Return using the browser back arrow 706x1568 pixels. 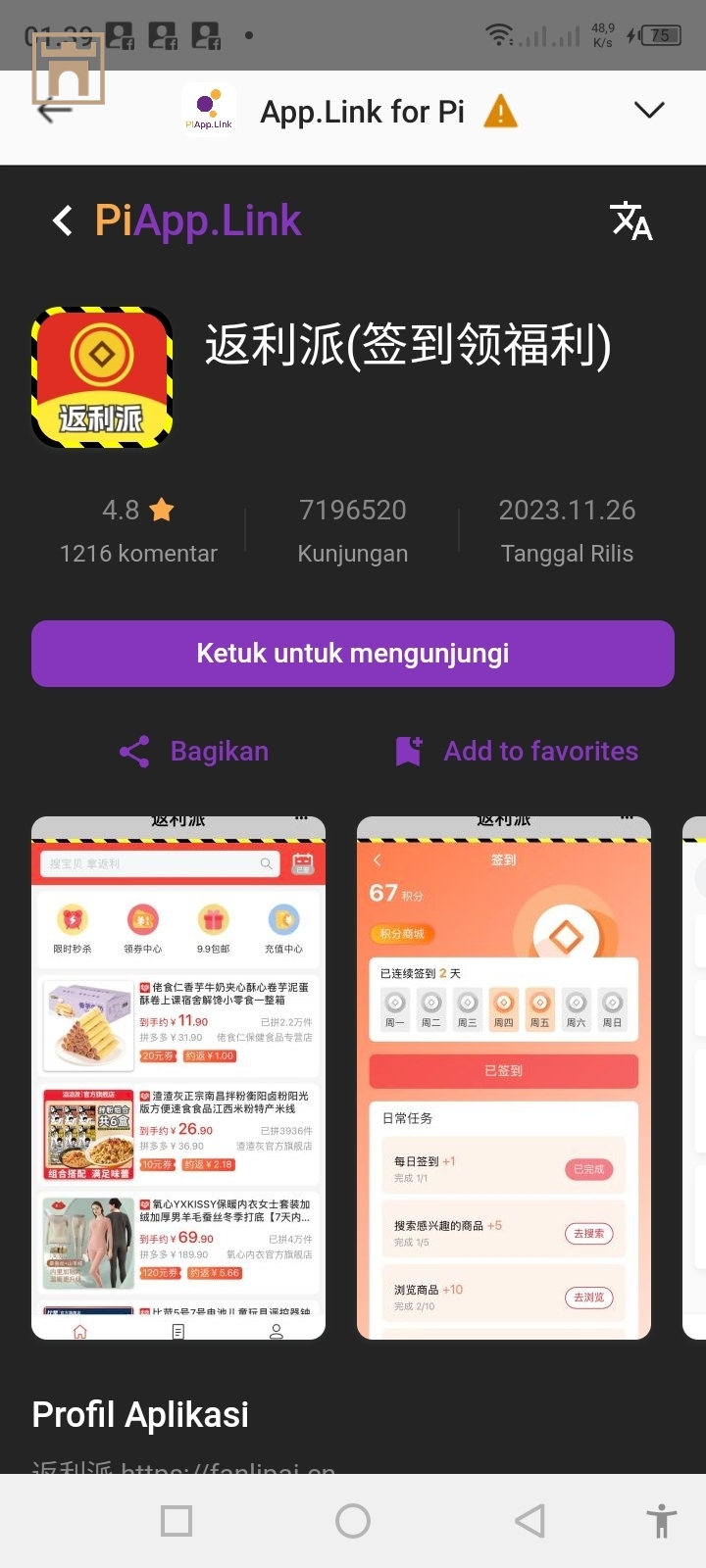pyautogui.click(x=54, y=110)
